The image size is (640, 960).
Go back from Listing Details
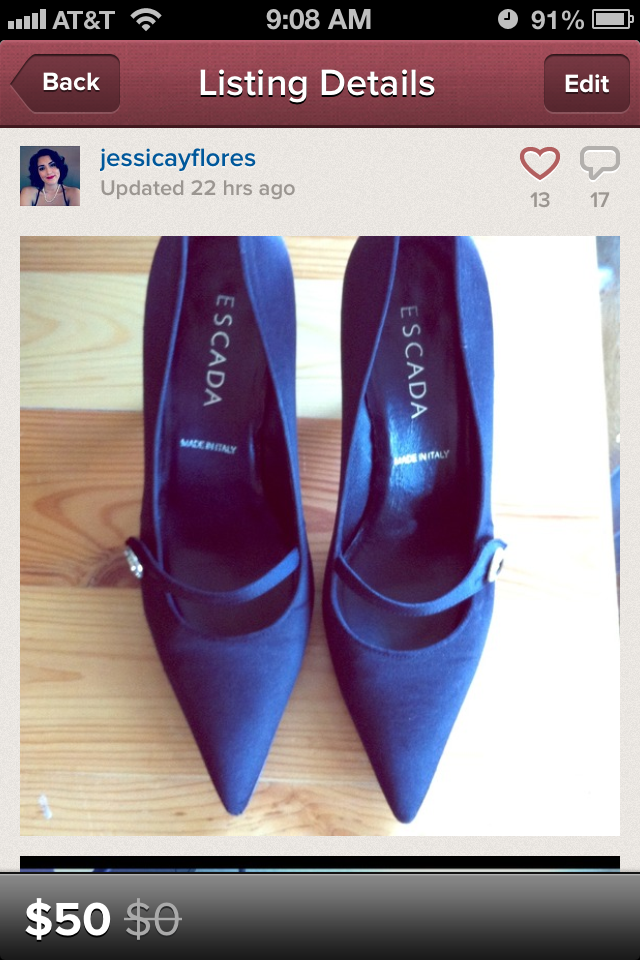coord(68,83)
